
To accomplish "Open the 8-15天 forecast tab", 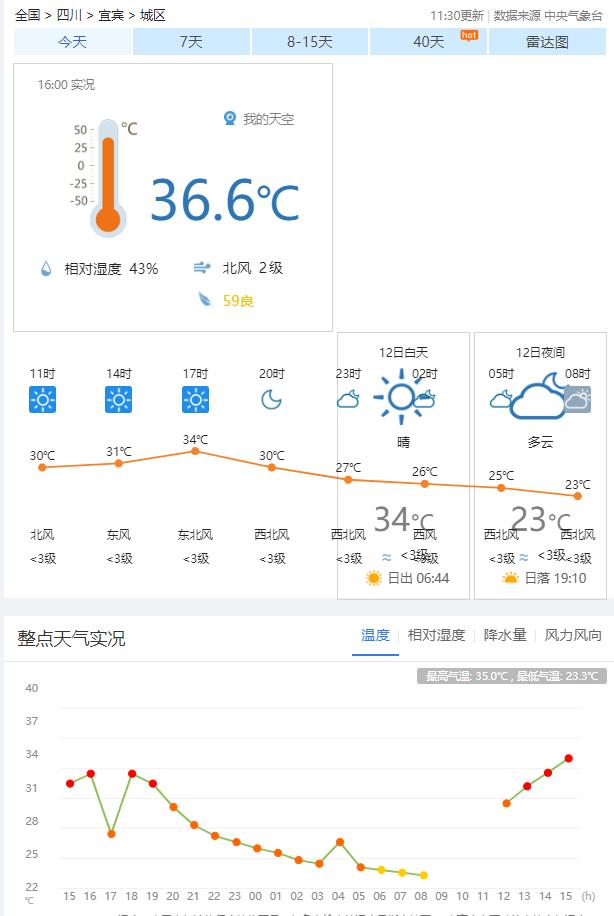I will point(310,42).
